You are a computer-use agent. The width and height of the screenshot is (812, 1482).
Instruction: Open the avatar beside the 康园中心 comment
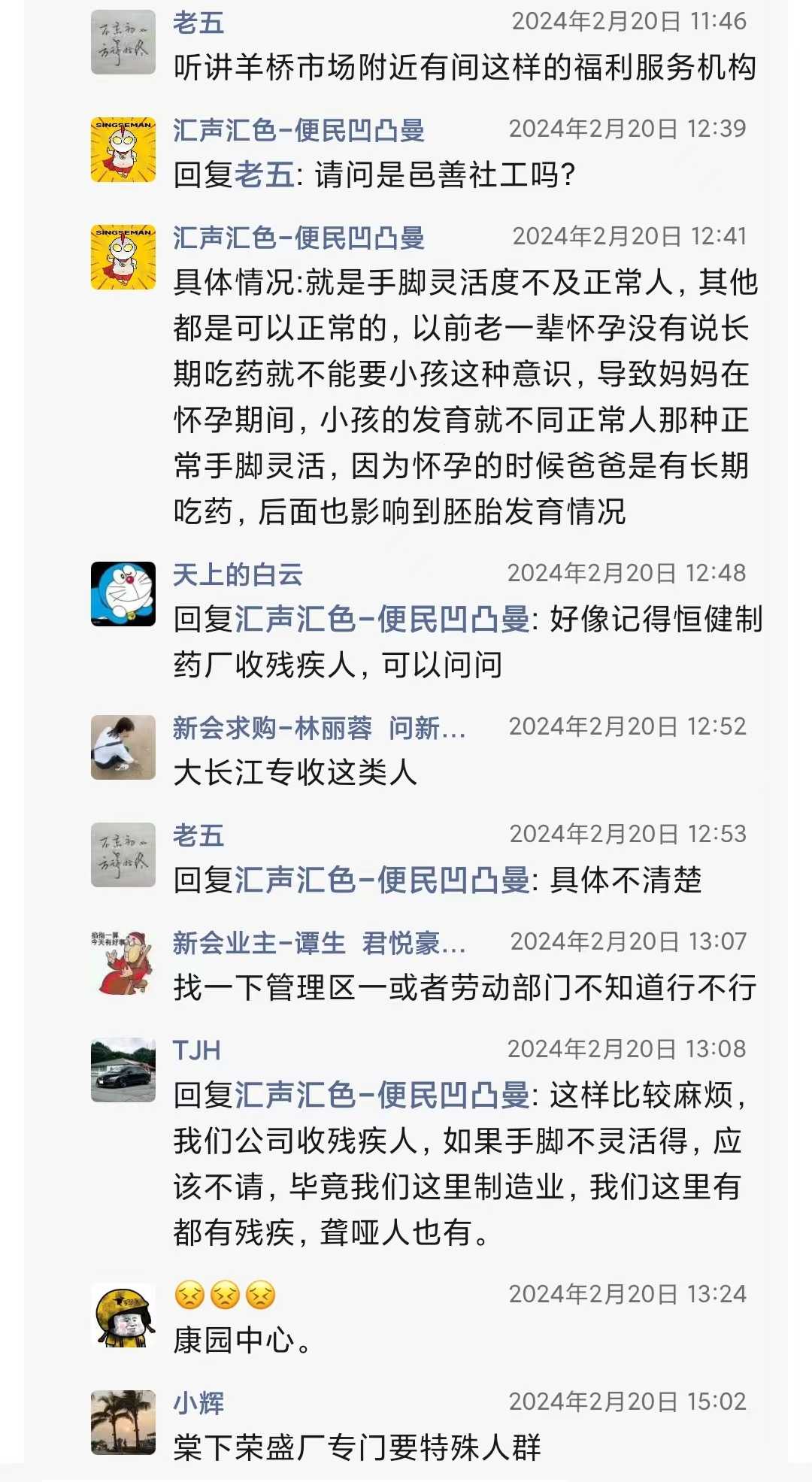click(x=123, y=1314)
